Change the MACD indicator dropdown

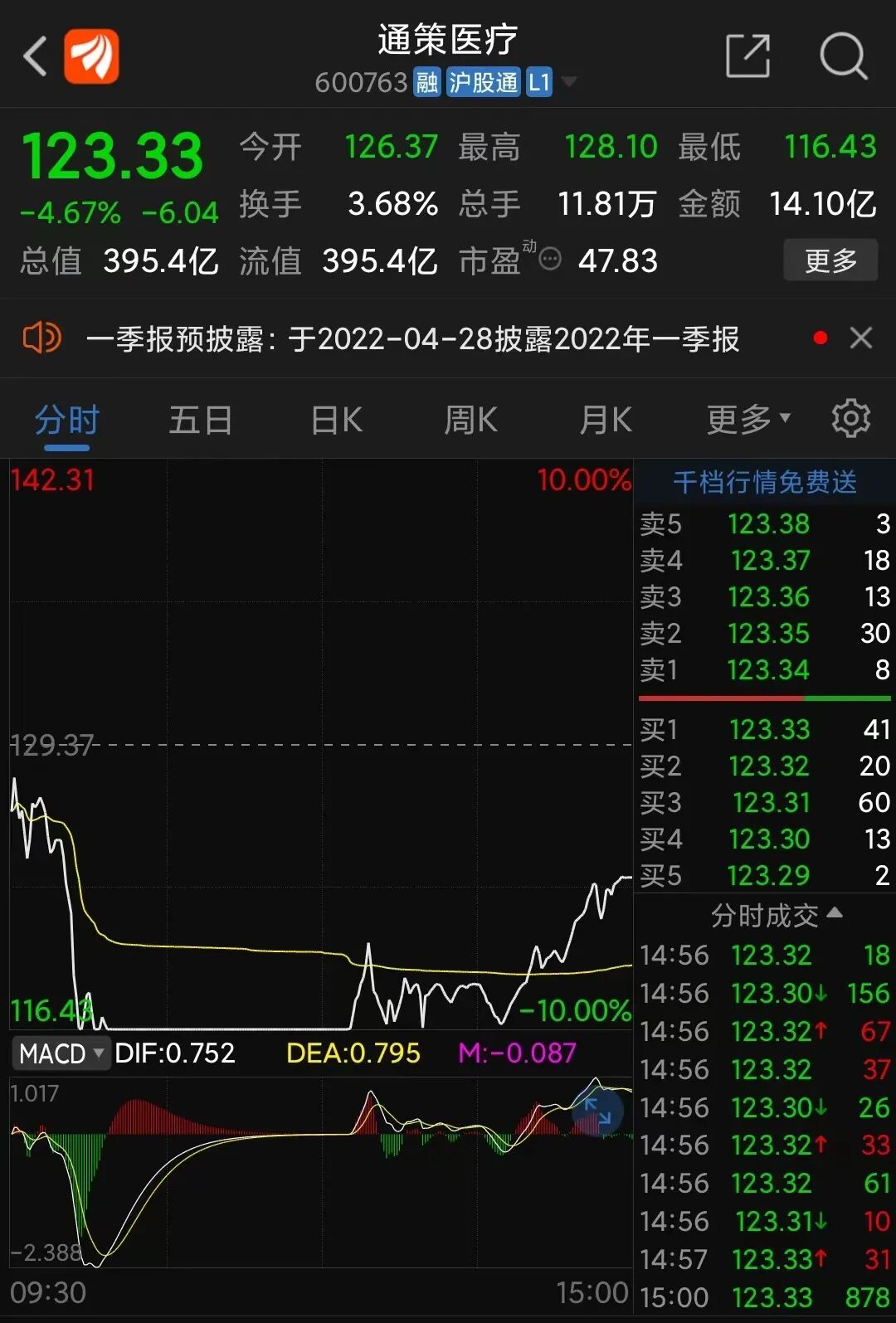coord(61,1053)
